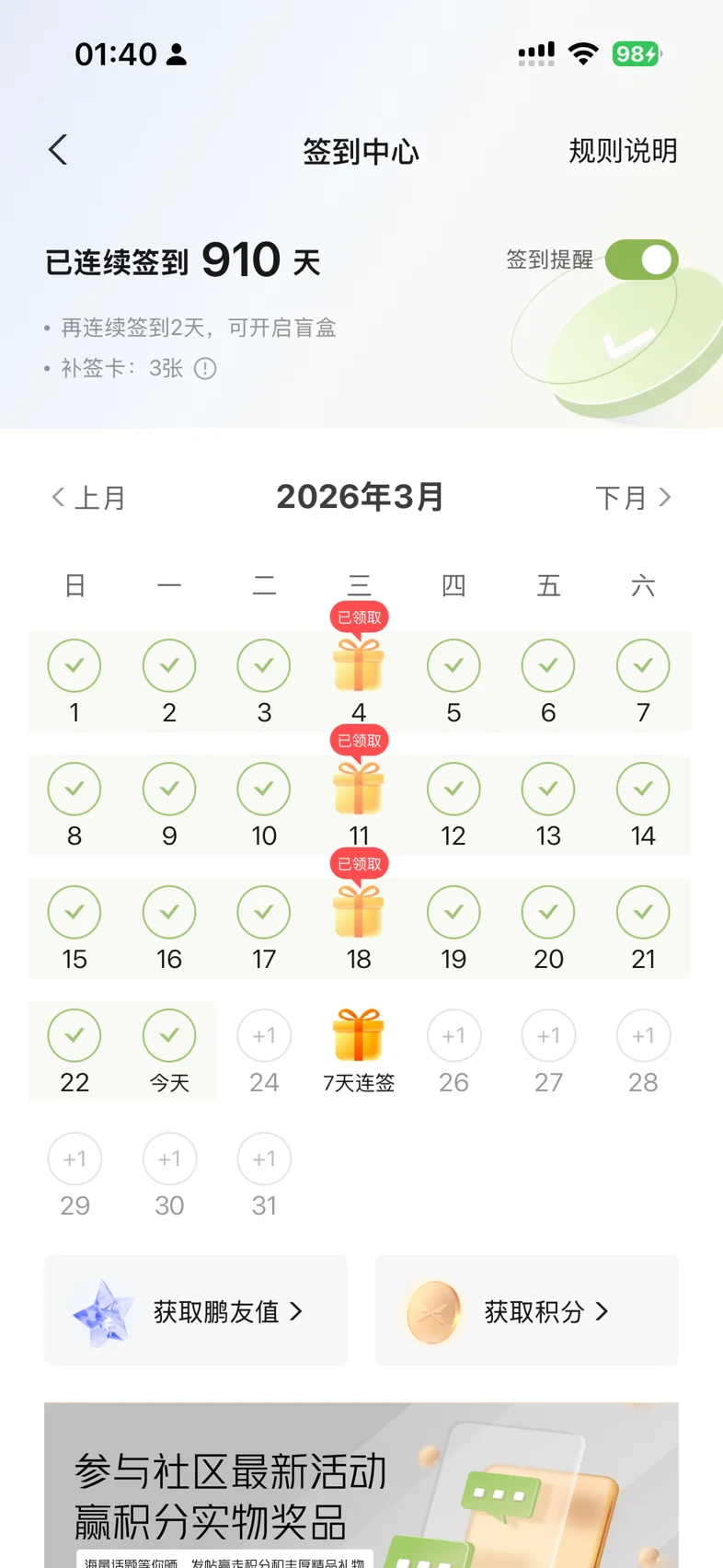Tap the claimed gift on day 18

[x=359, y=912]
